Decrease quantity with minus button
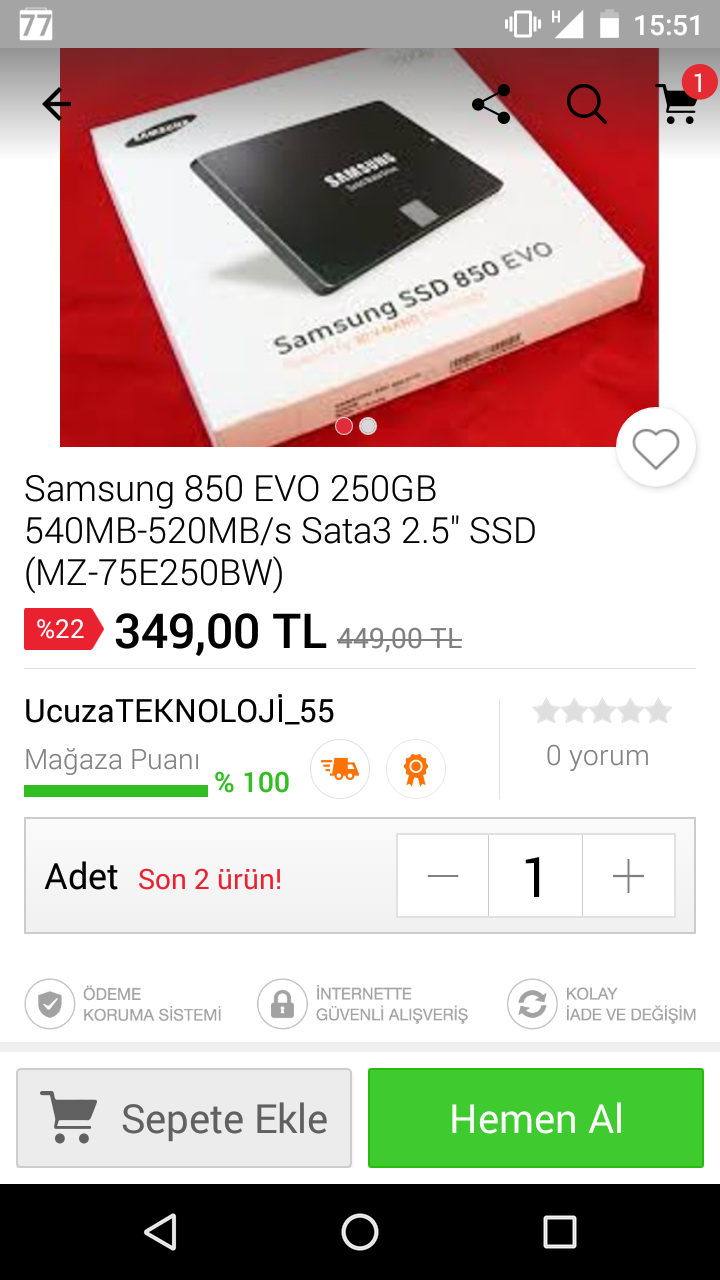Viewport: 720px width, 1280px height. click(442, 876)
